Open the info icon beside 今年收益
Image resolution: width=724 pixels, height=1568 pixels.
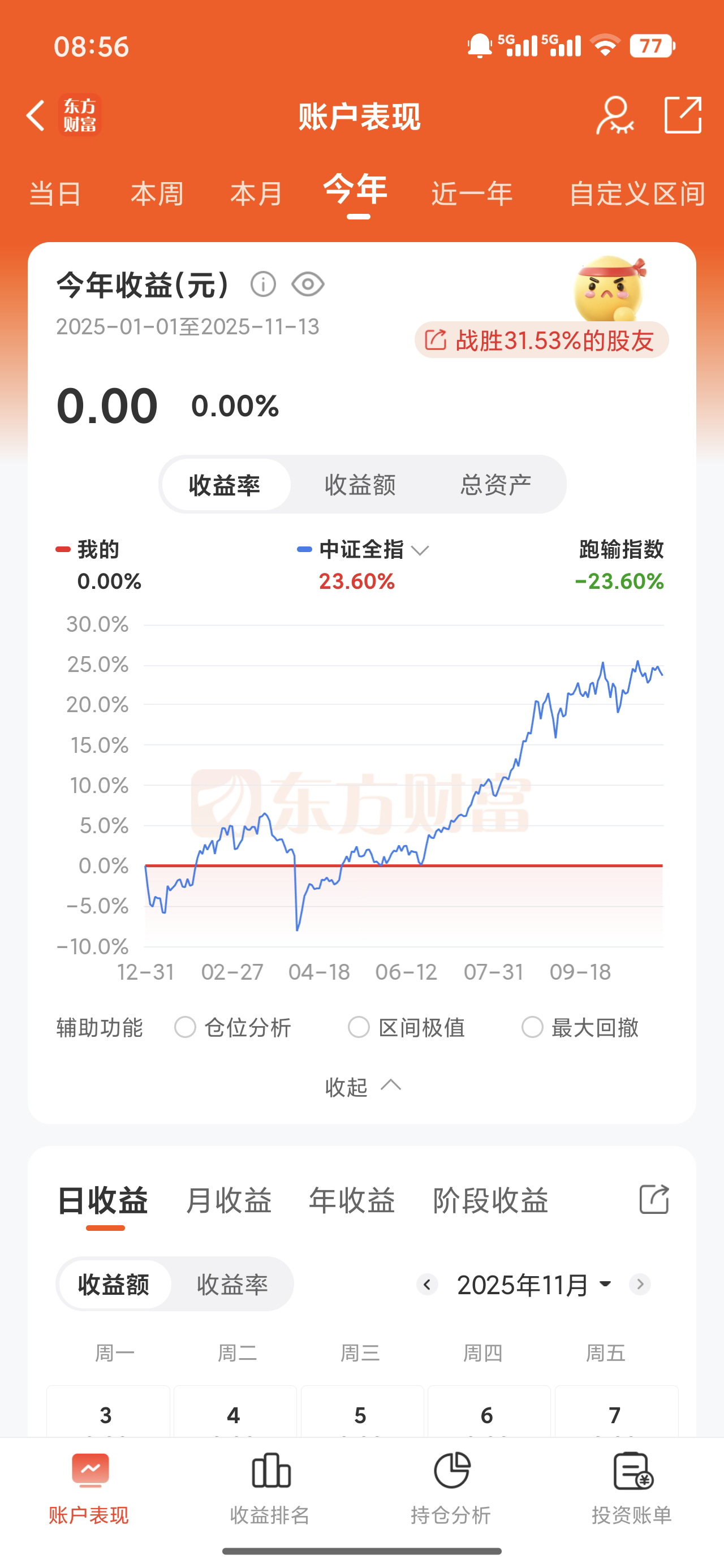point(263,285)
